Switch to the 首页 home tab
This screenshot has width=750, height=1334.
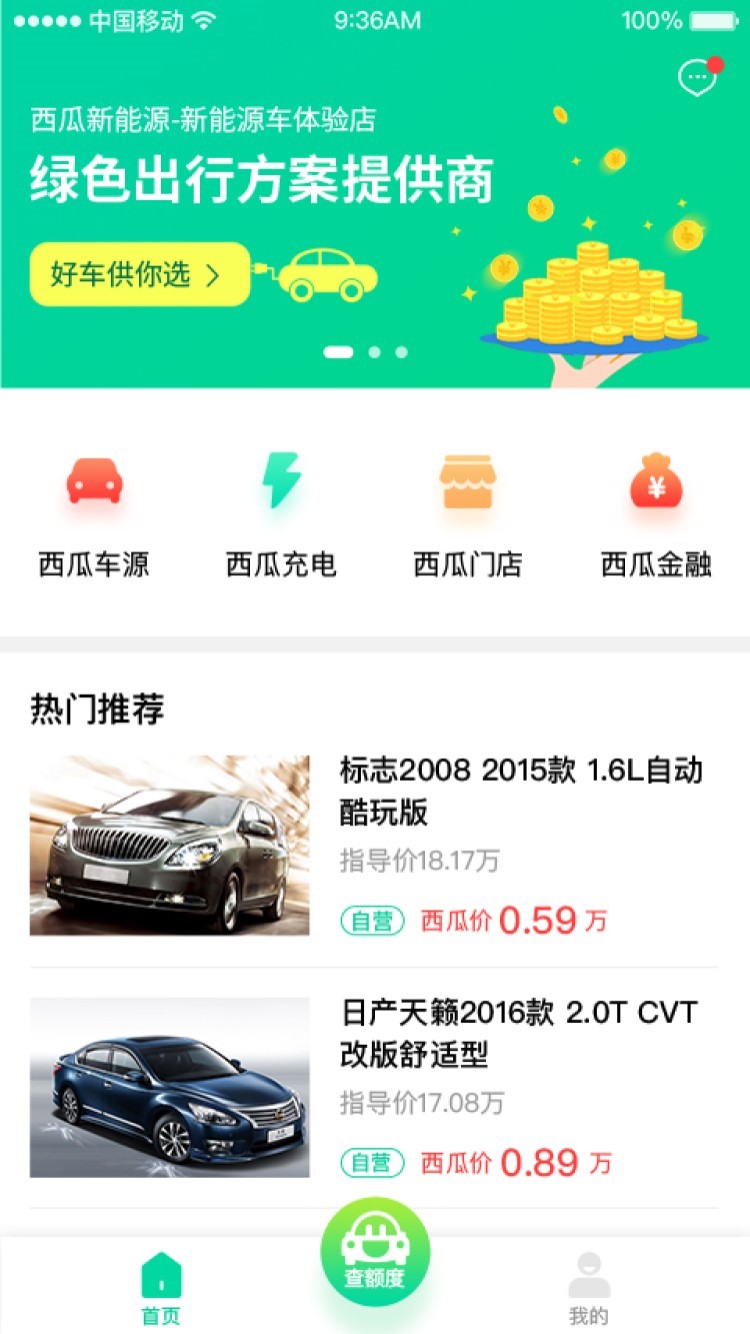pos(161,1288)
